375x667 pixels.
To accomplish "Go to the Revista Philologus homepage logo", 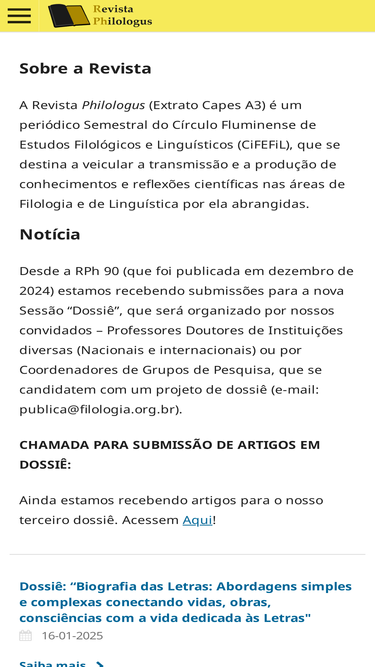I will [100, 16].
